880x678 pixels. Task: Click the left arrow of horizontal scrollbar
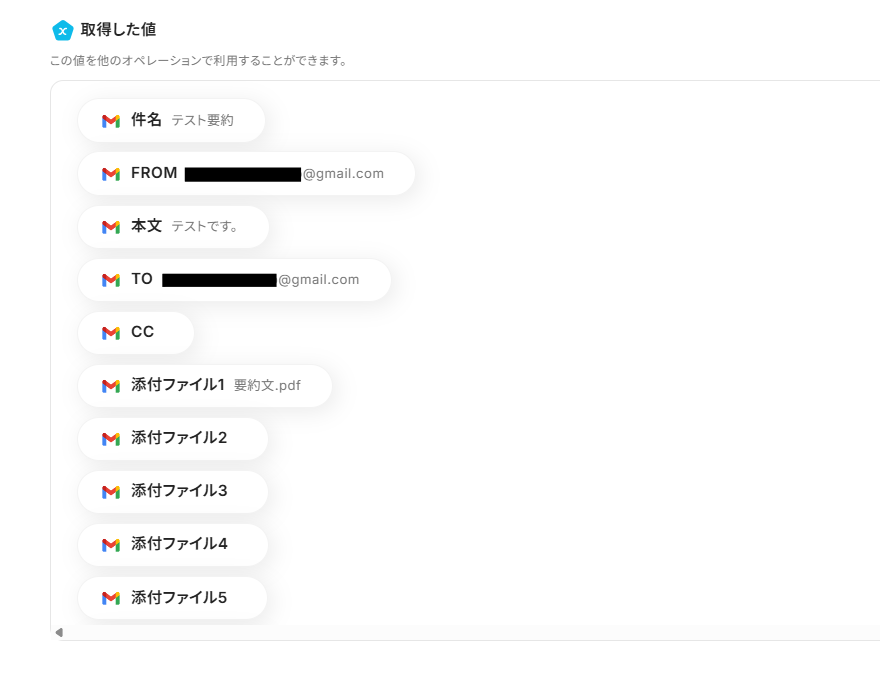tap(59, 632)
